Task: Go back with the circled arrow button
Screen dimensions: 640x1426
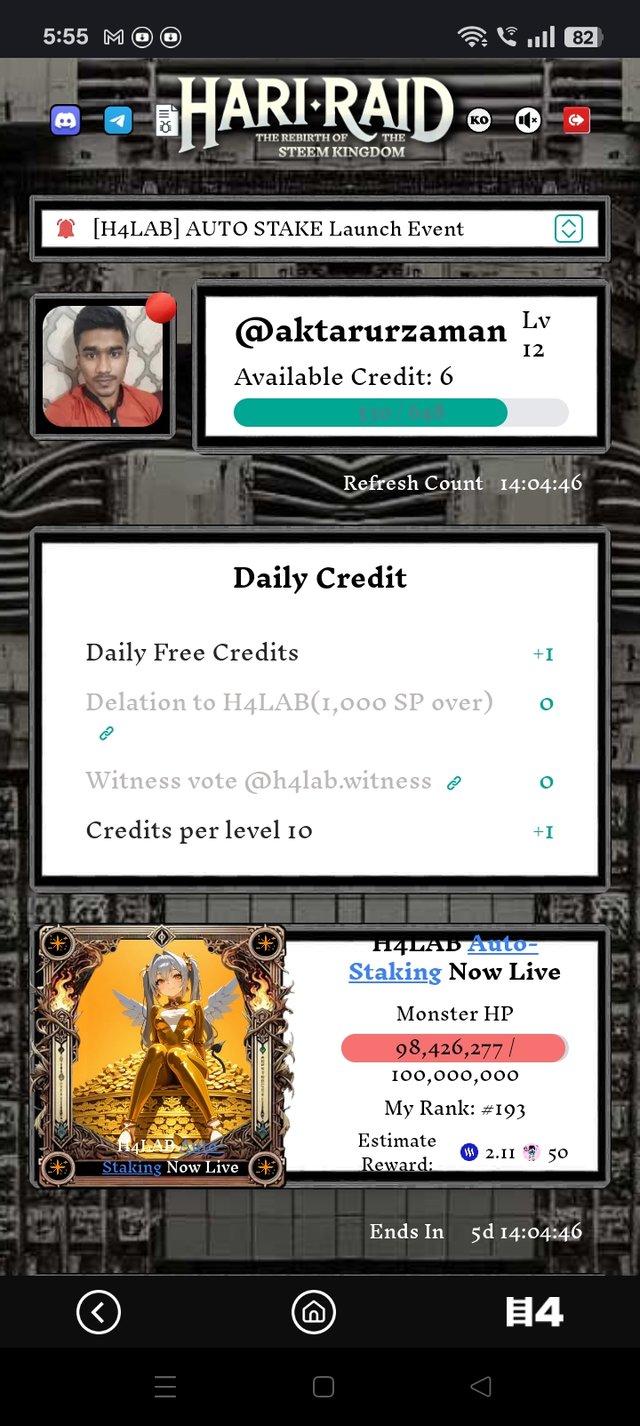Action: tap(98, 1311)
